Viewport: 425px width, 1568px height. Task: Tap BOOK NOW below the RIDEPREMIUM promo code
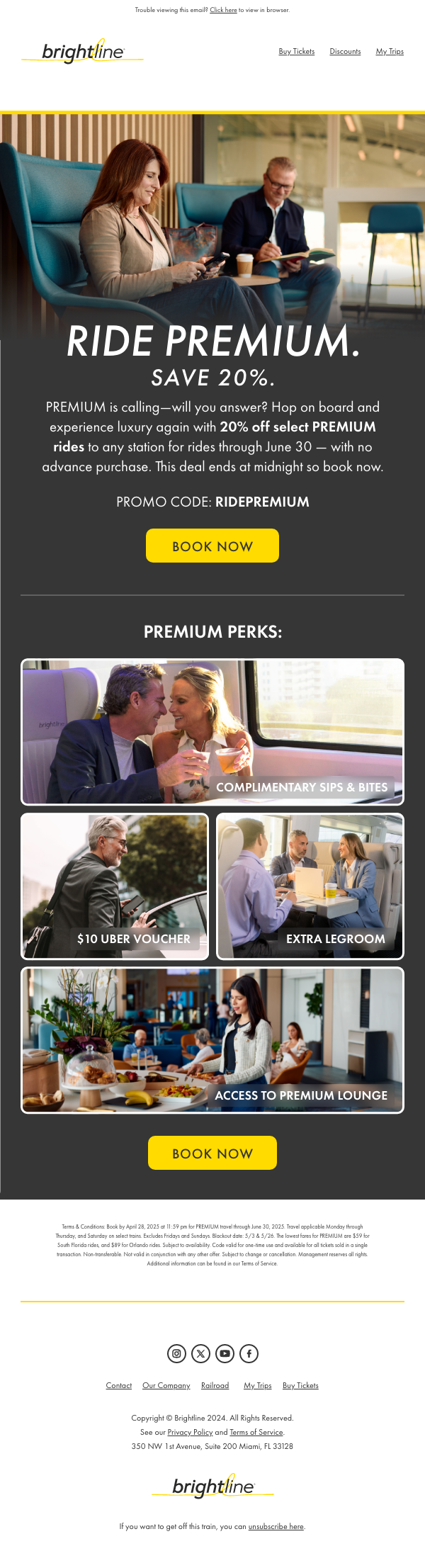click(x=212, y=546)
